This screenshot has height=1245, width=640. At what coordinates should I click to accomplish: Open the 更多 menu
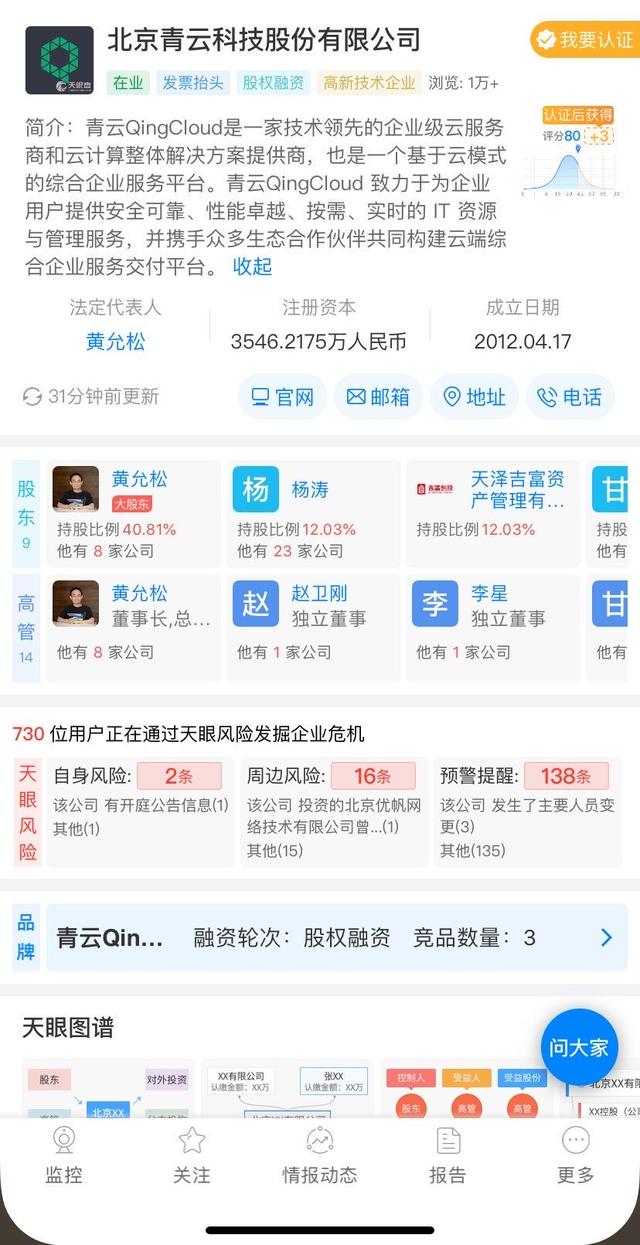tap(576, 1156)
